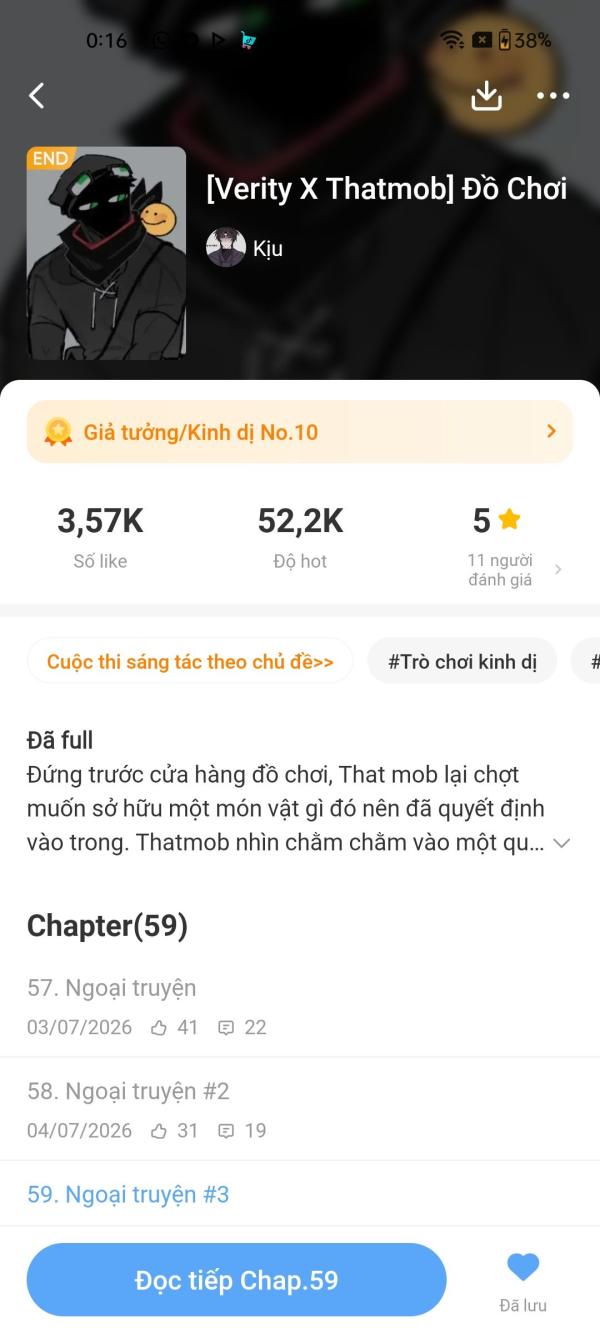Screen dimensions: 600x1333
Task: Open chapter 58. Ngoại truyện #2
Action: click(300, 1109)
